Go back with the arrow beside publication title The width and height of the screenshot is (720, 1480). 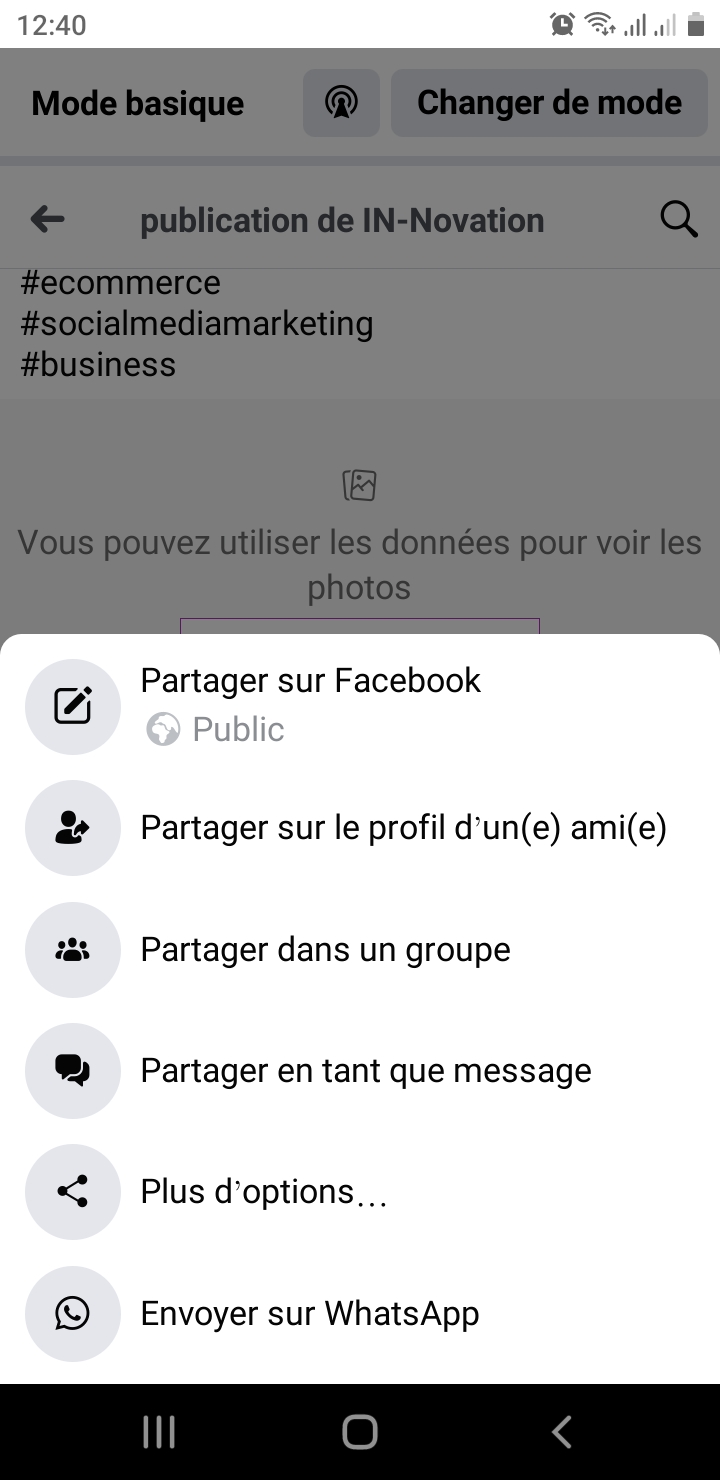(x=48, y=219)
